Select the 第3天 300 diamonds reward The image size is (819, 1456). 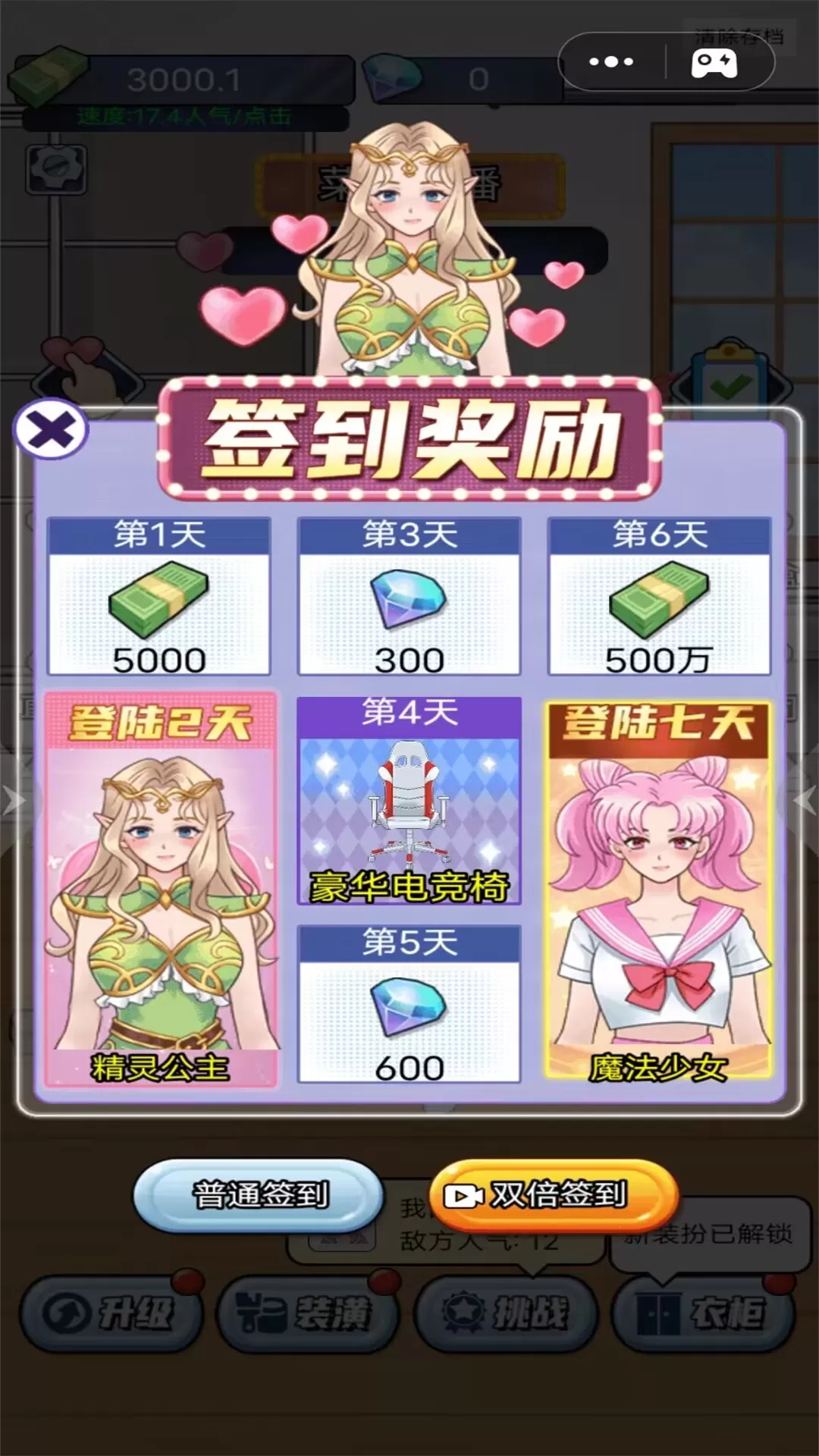pyautogui.click(x=409, y=598)
